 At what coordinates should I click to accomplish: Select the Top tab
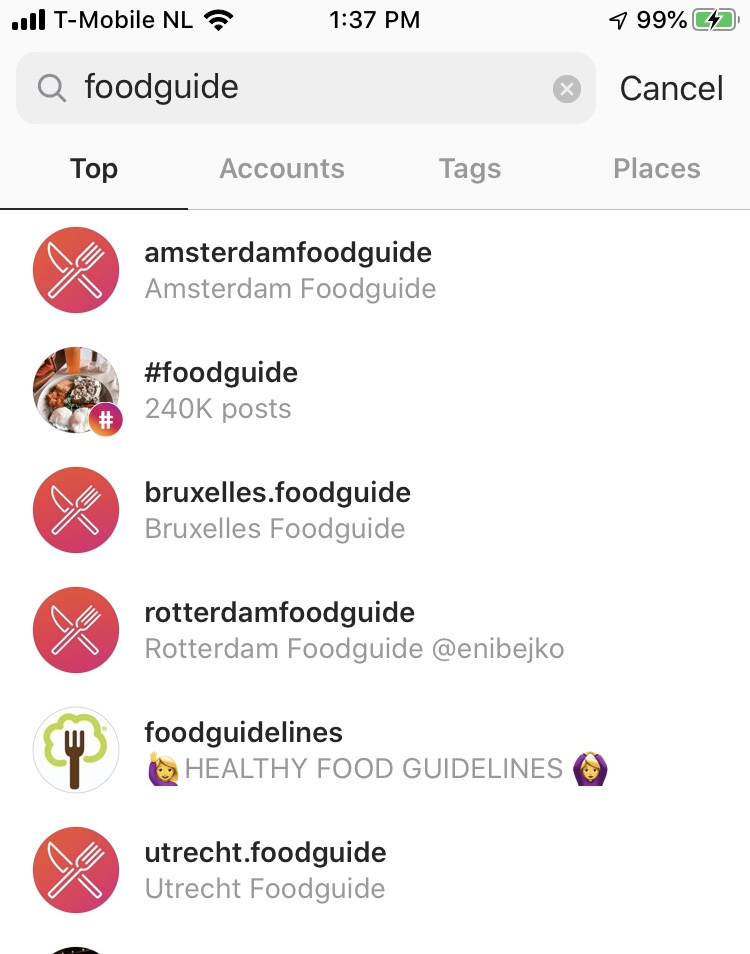click(94, 169)
